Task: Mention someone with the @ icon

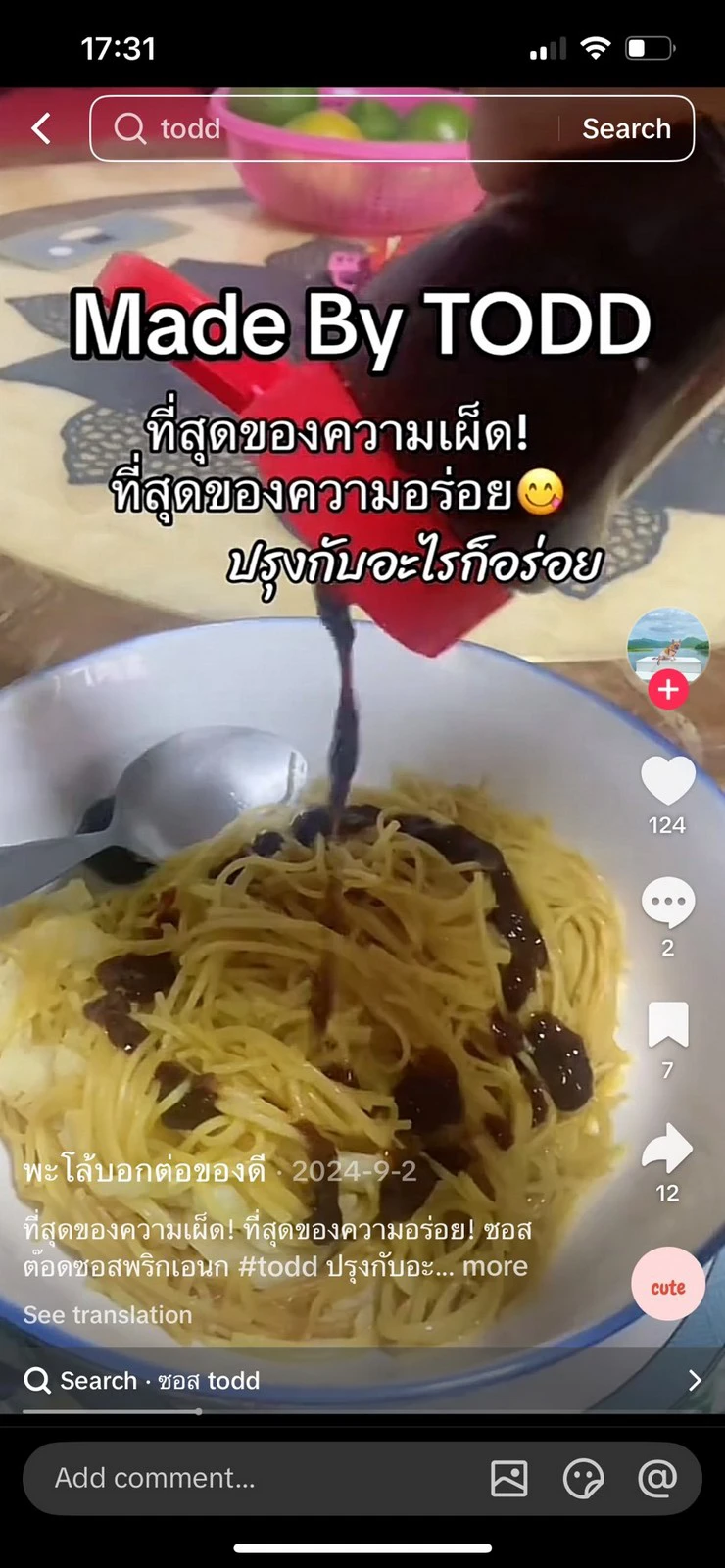Action: pos(656,1478)
